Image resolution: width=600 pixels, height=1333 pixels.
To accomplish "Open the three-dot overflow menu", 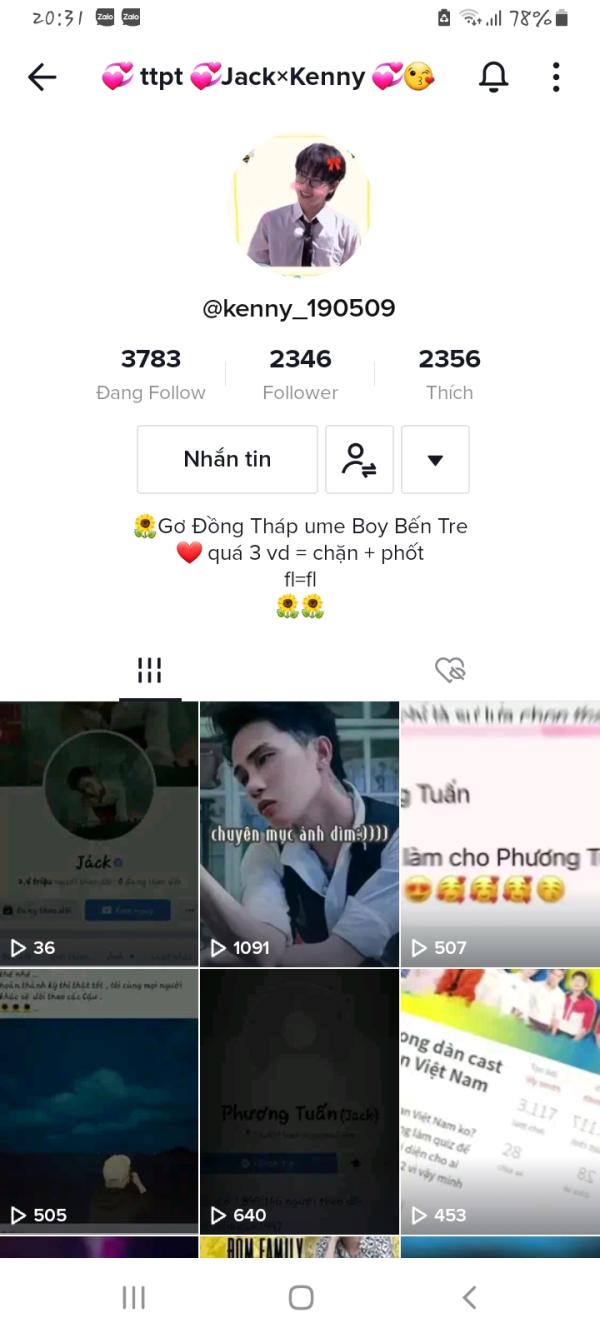I will click(556, 77).
